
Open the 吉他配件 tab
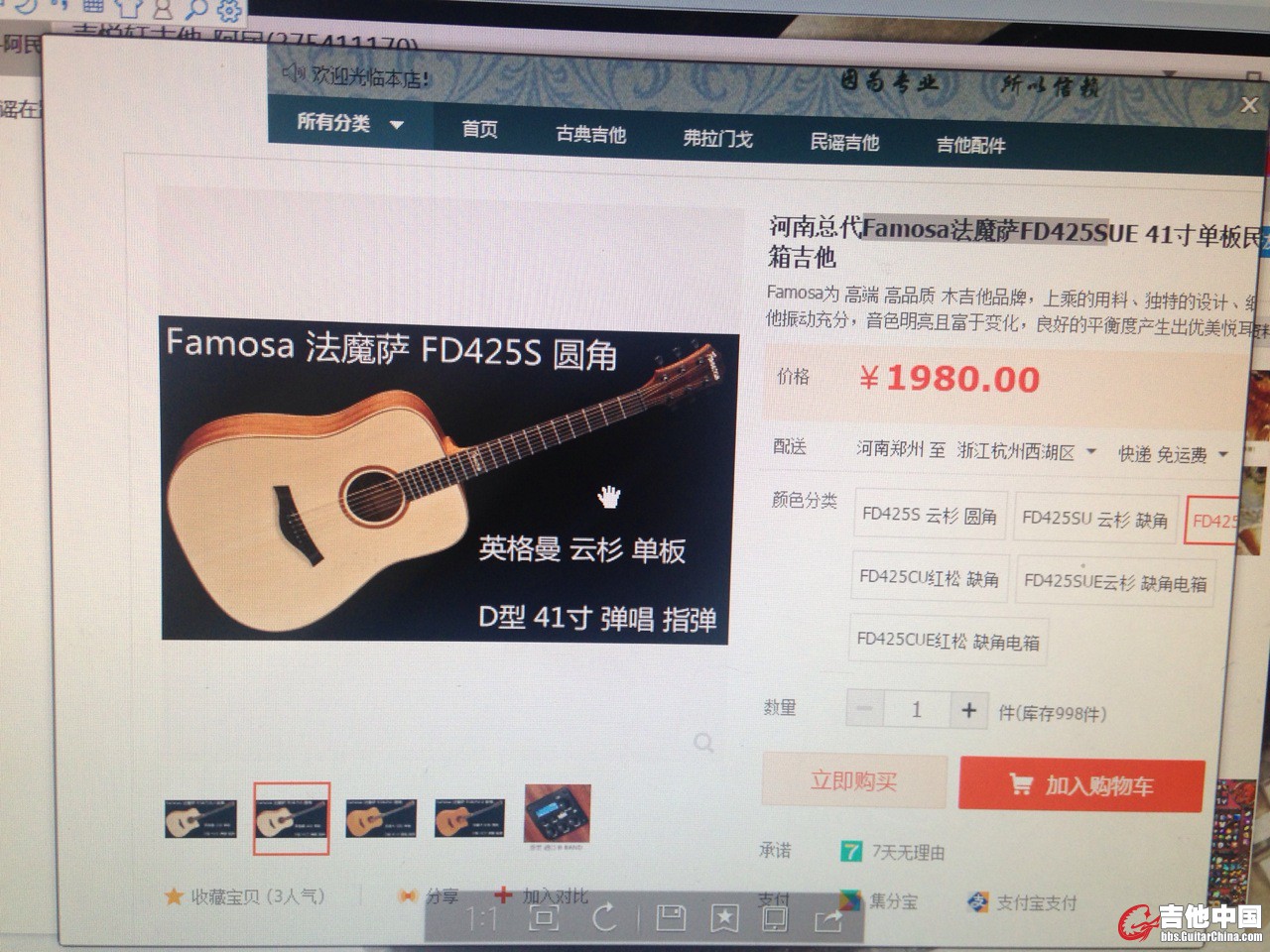(x=970, y=146)
